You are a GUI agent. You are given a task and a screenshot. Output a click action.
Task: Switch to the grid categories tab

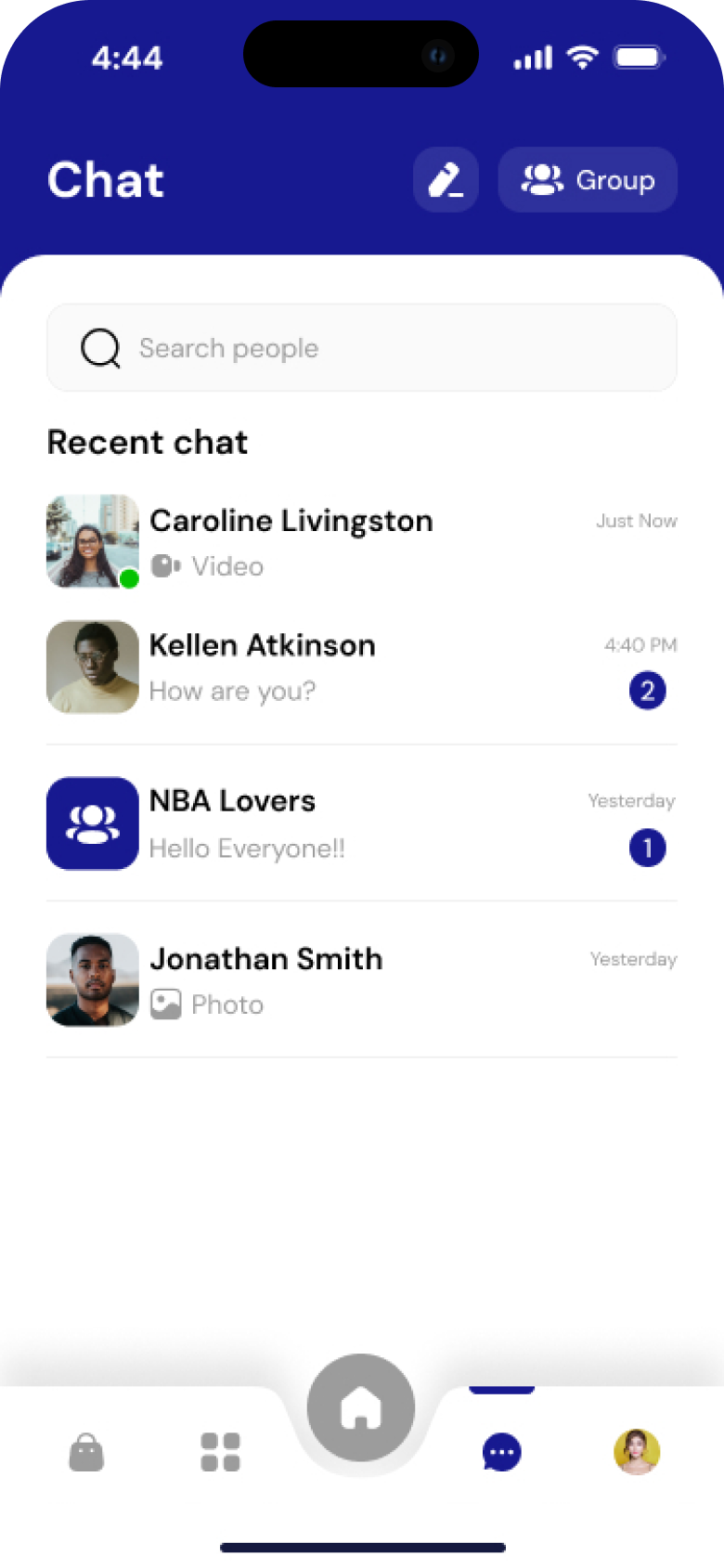[x=220, y=1452]
